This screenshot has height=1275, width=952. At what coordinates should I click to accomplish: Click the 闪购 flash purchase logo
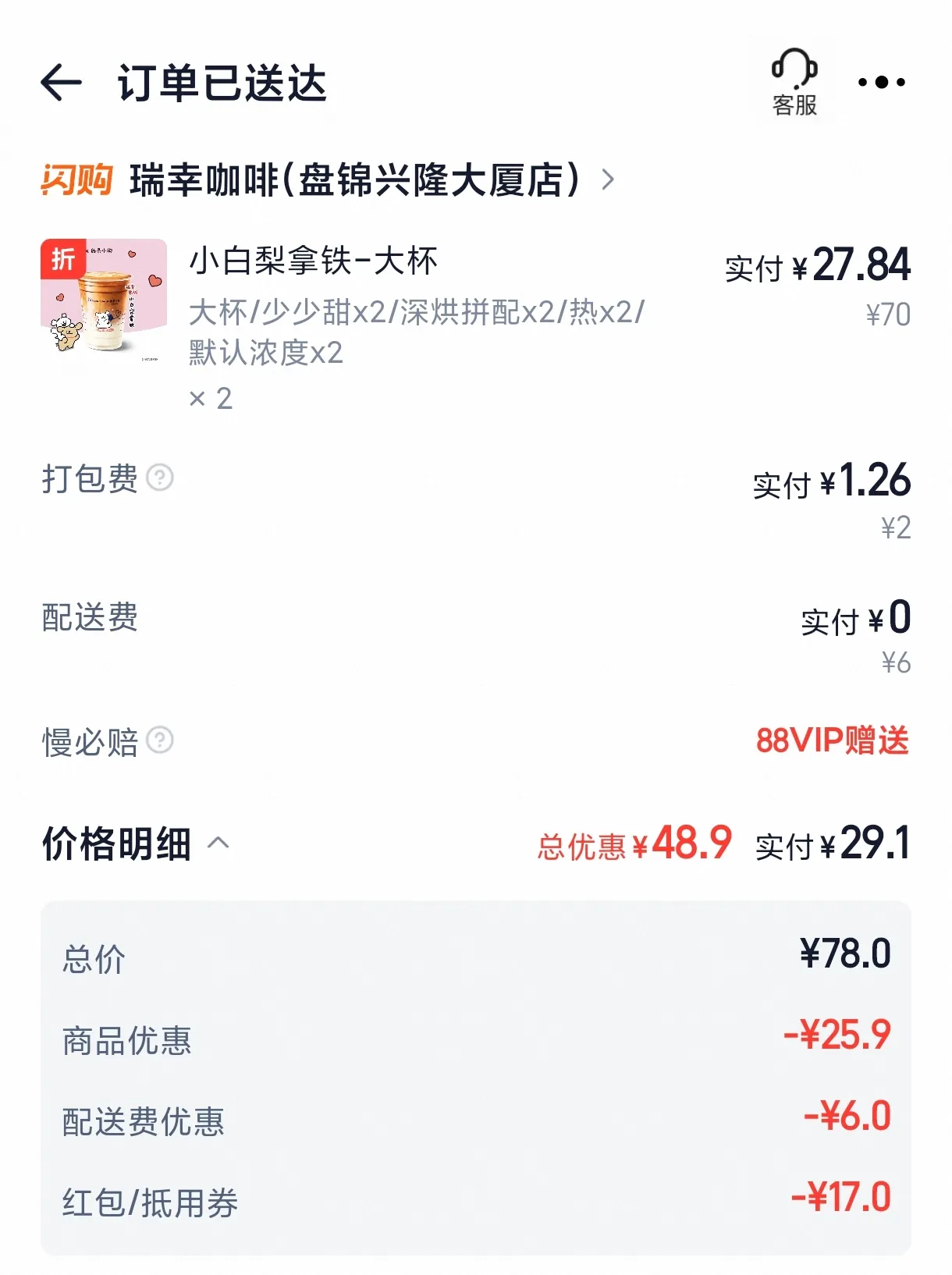(76, 182)
